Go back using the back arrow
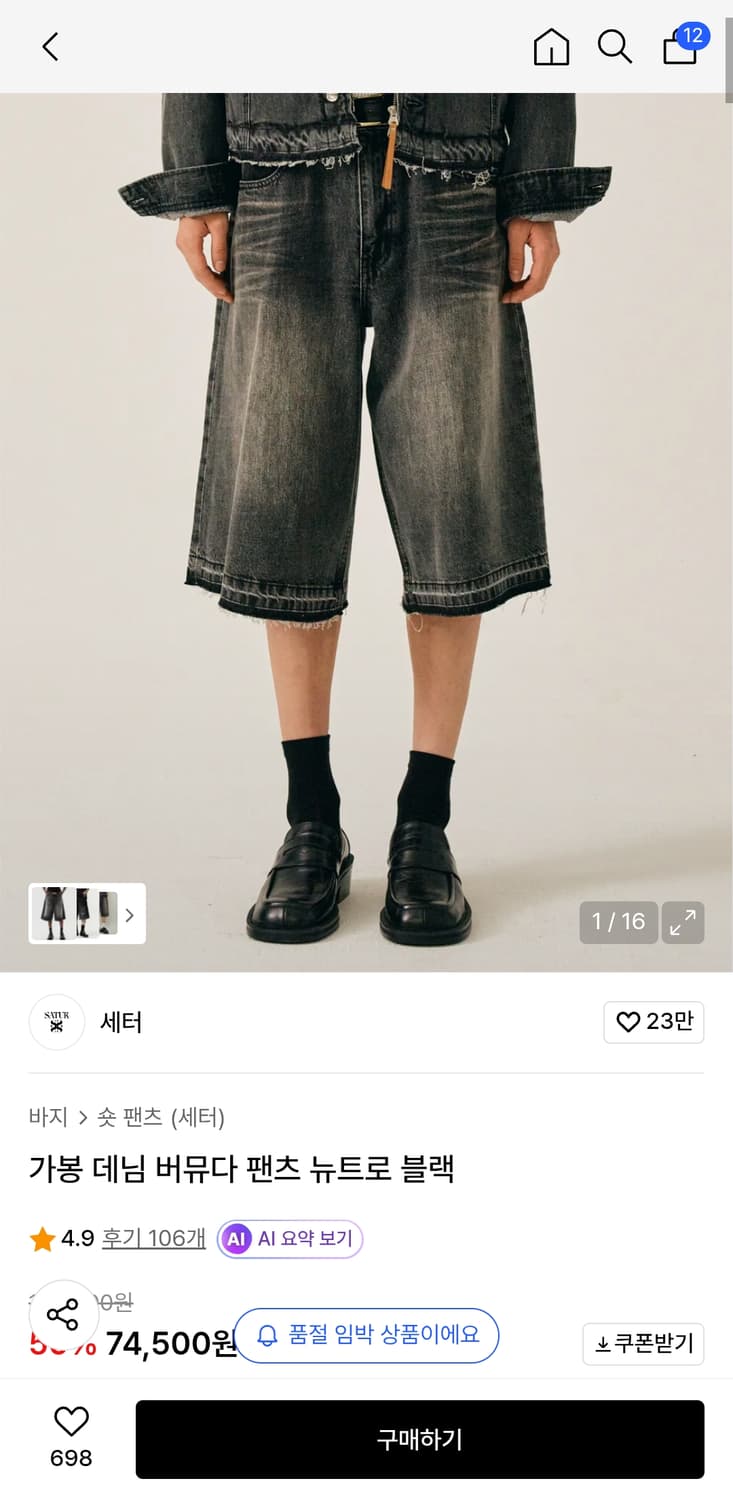Viewport: 733px width, 1500px height. pyautogui.click(x=50, y=46)
